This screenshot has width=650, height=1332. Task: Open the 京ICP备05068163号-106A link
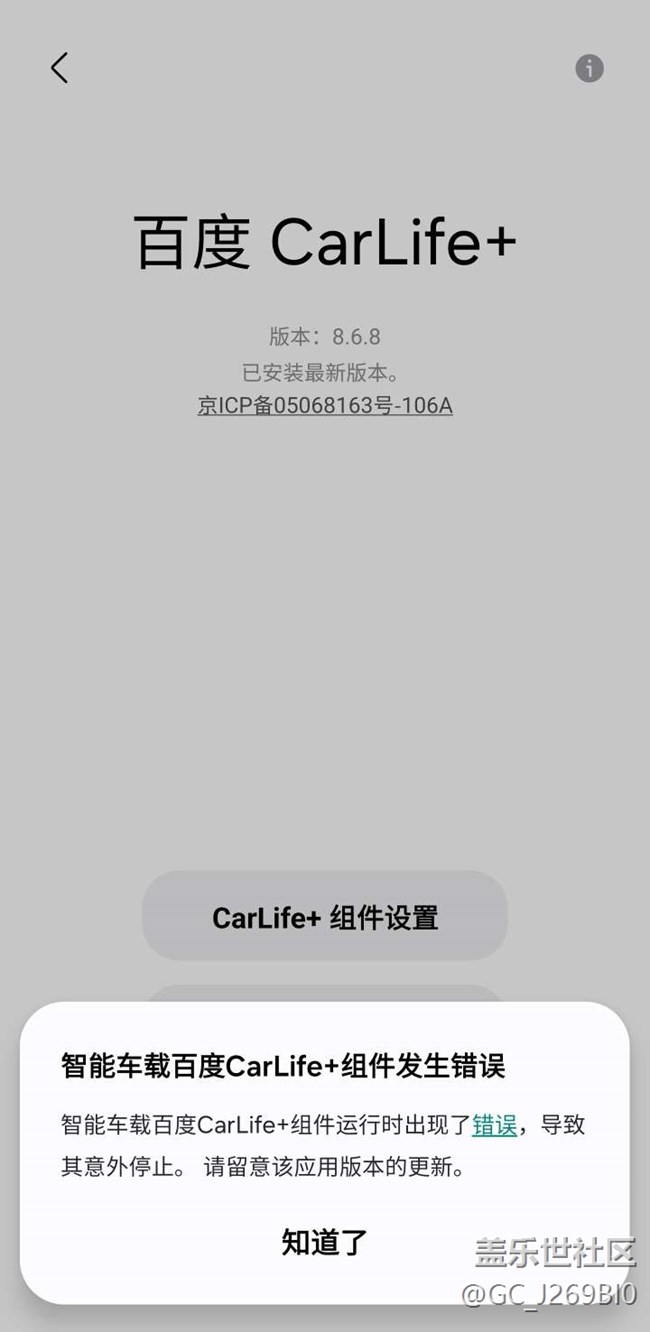coord(325,406)
